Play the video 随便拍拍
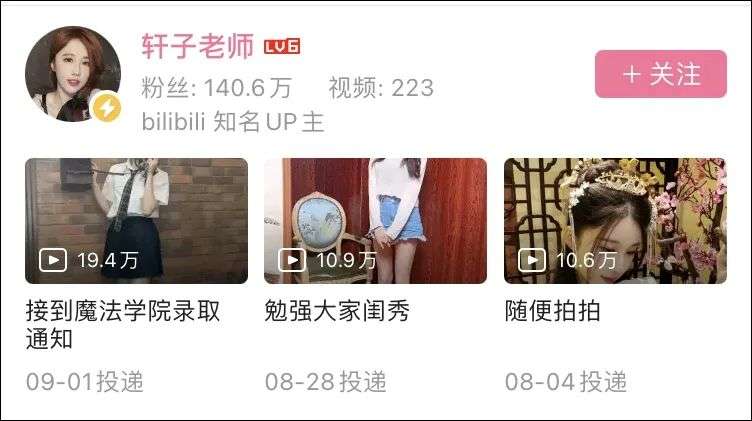 tap(614, 221)
